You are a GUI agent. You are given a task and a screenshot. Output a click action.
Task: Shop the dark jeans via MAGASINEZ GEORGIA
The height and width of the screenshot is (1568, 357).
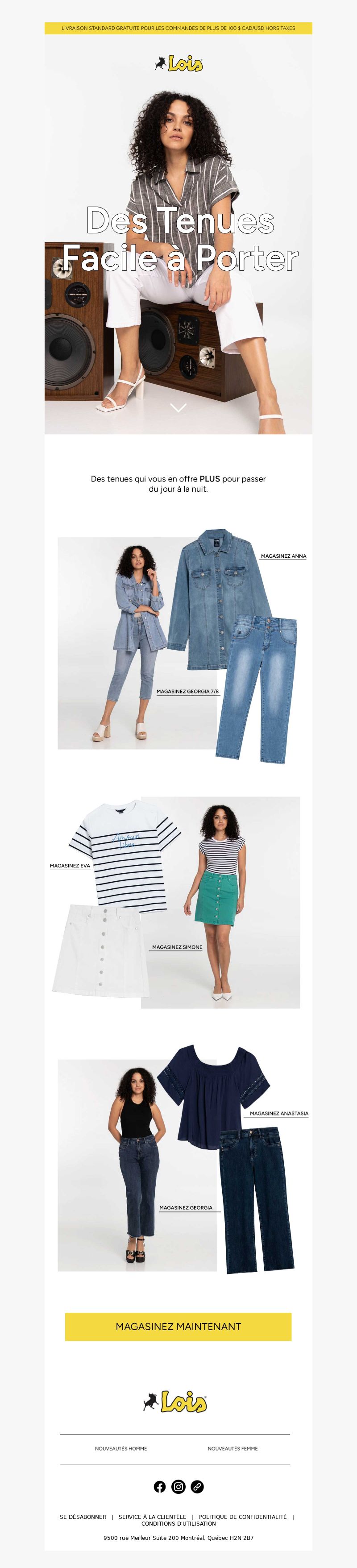[186, 1207]
